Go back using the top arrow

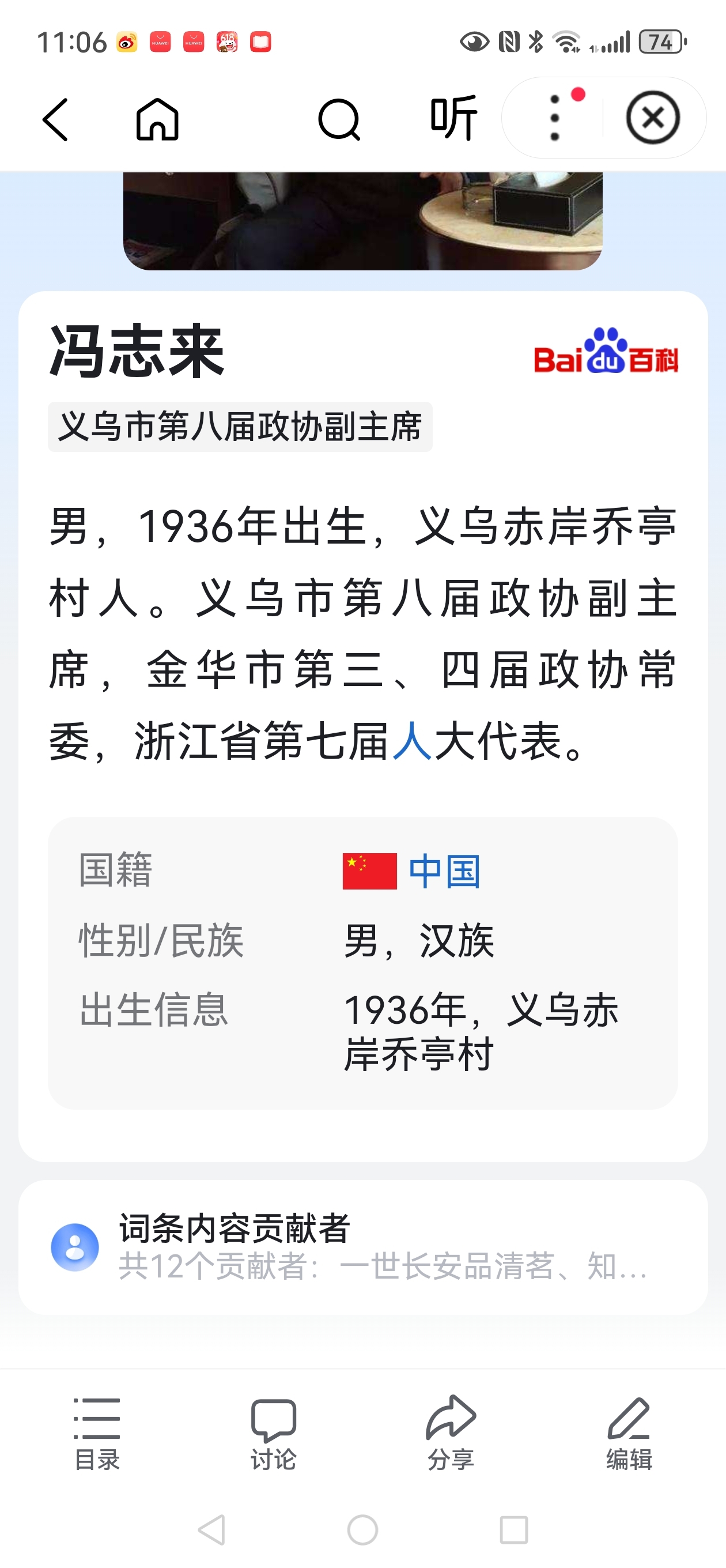click(x=55, y=119)
